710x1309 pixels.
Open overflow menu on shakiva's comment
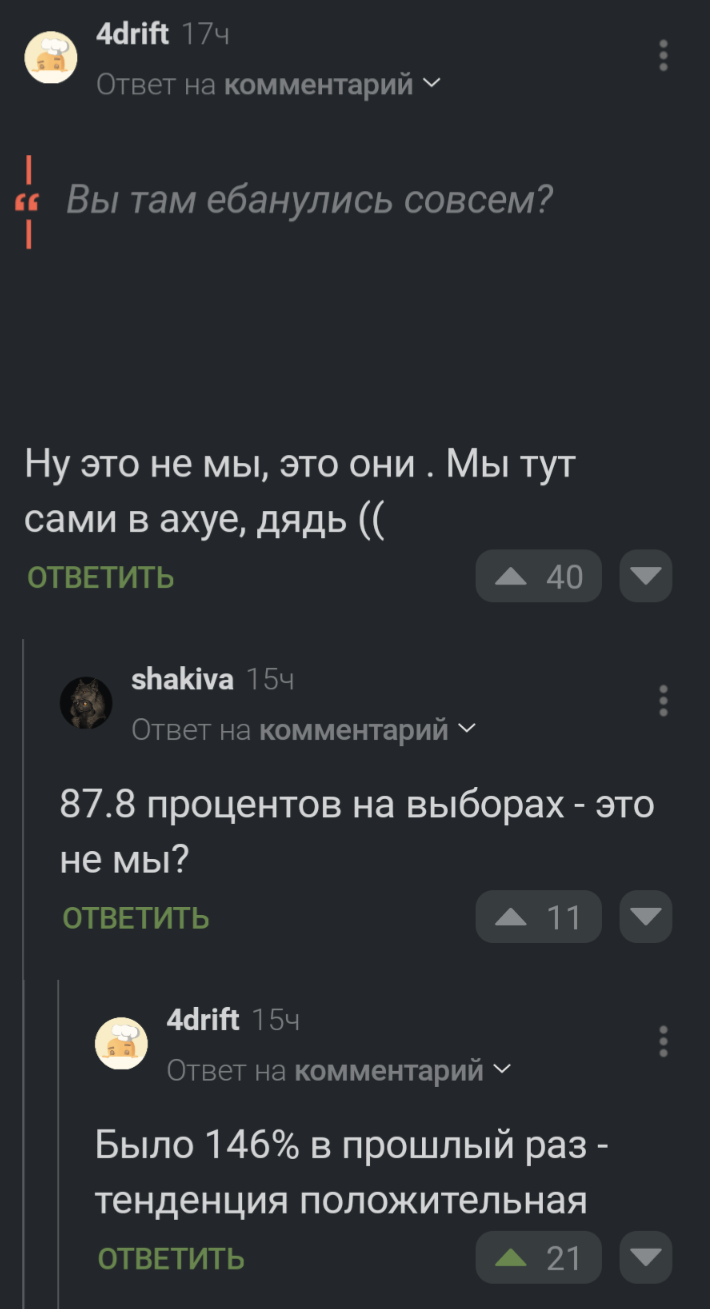(663, 702)
